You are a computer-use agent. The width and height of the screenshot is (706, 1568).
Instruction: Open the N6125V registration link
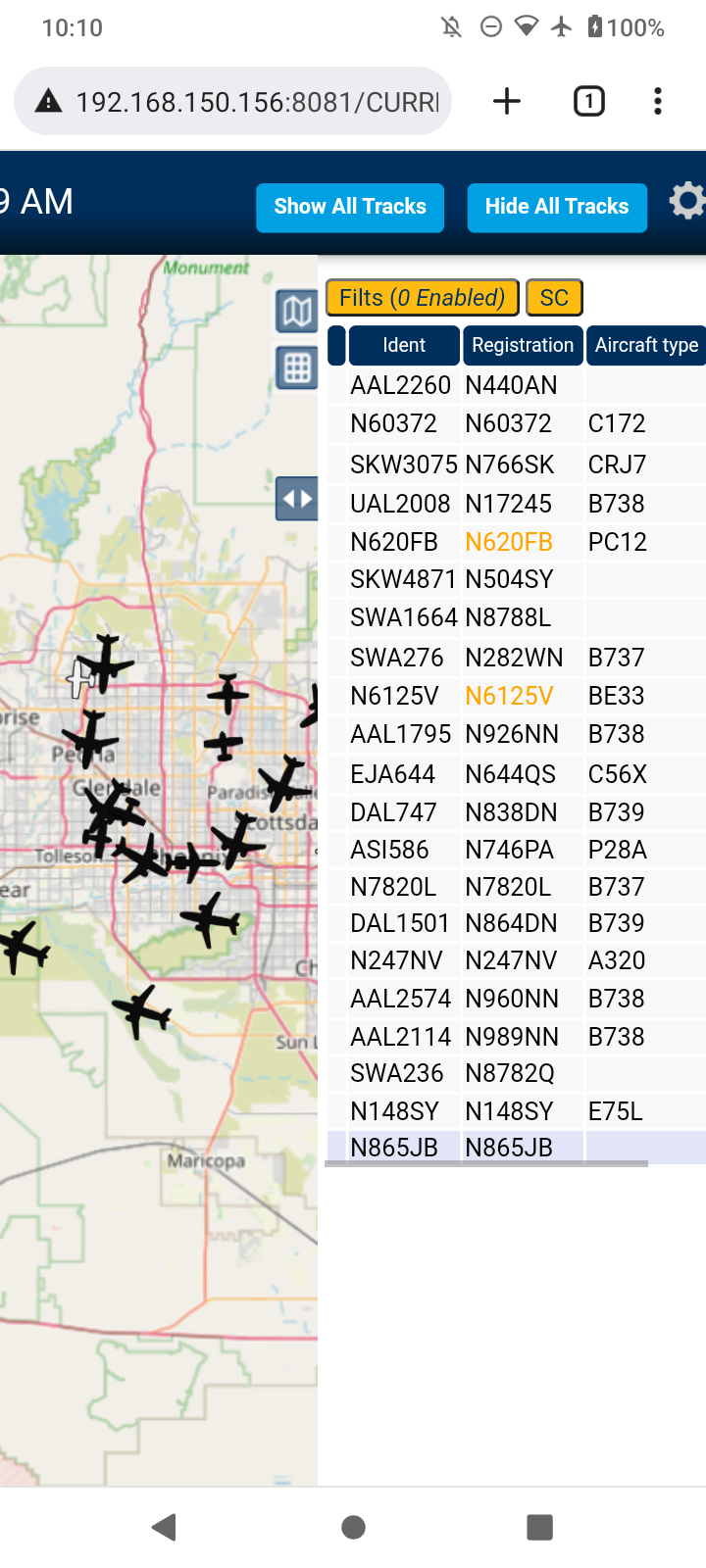[x=509, y=696]
